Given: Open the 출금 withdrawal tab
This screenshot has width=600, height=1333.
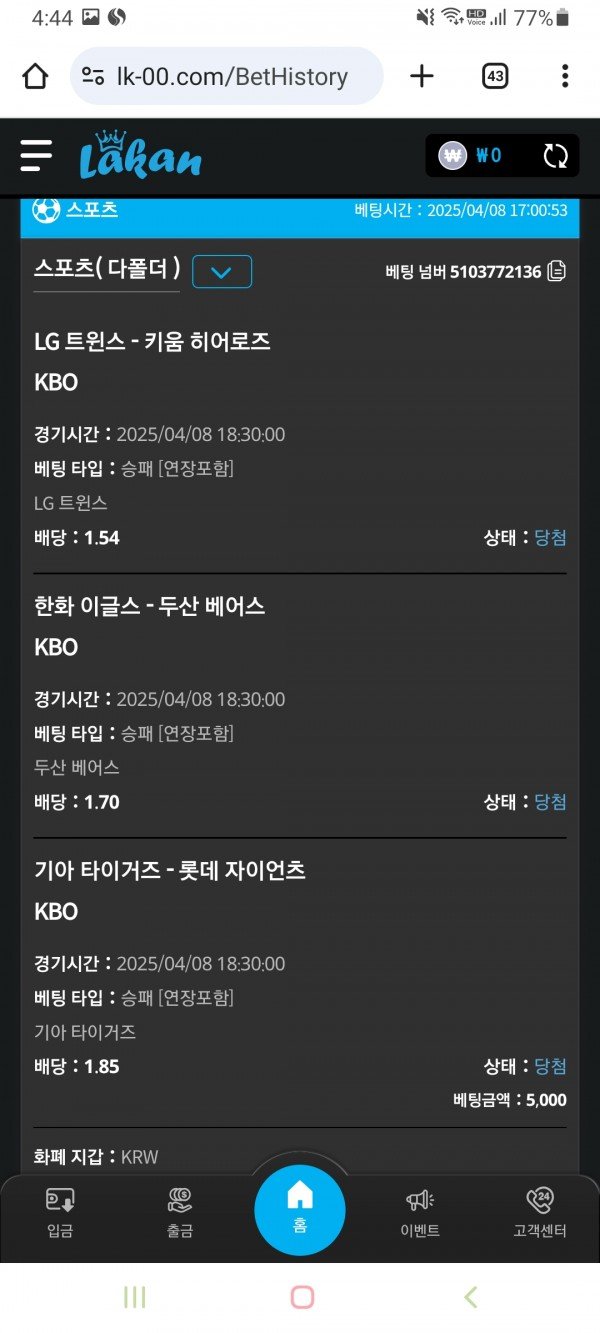Looking at the screenshot, I should (180, 1212).
